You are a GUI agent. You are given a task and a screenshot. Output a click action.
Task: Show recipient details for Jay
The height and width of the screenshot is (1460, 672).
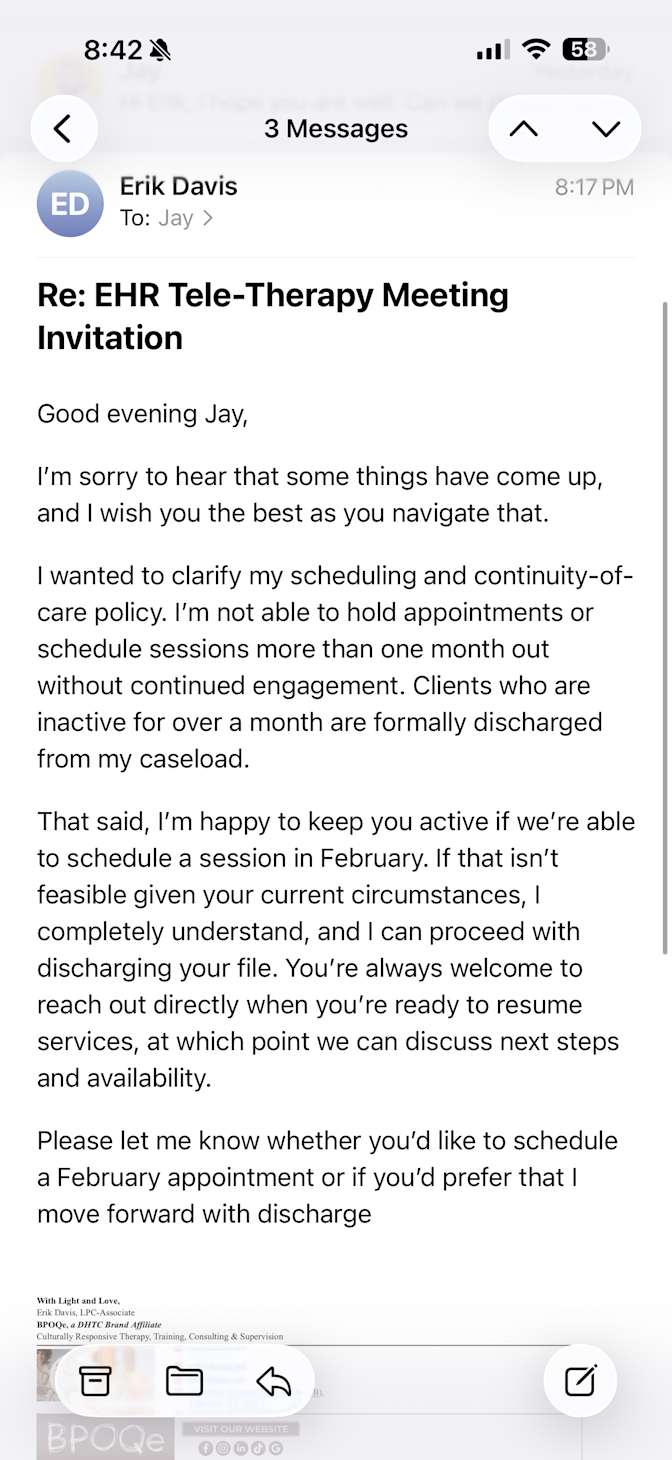pos(185,218)
